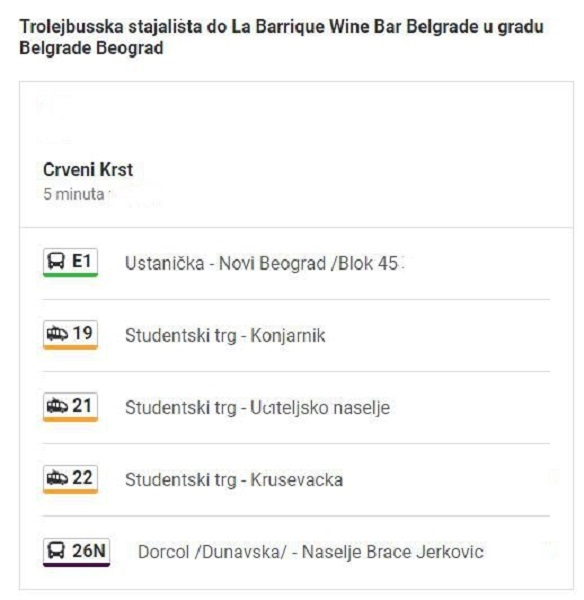Open trolleybus 22 Studentski trg - Krusevacka
The image size is (584, 600).
(296, 479)
